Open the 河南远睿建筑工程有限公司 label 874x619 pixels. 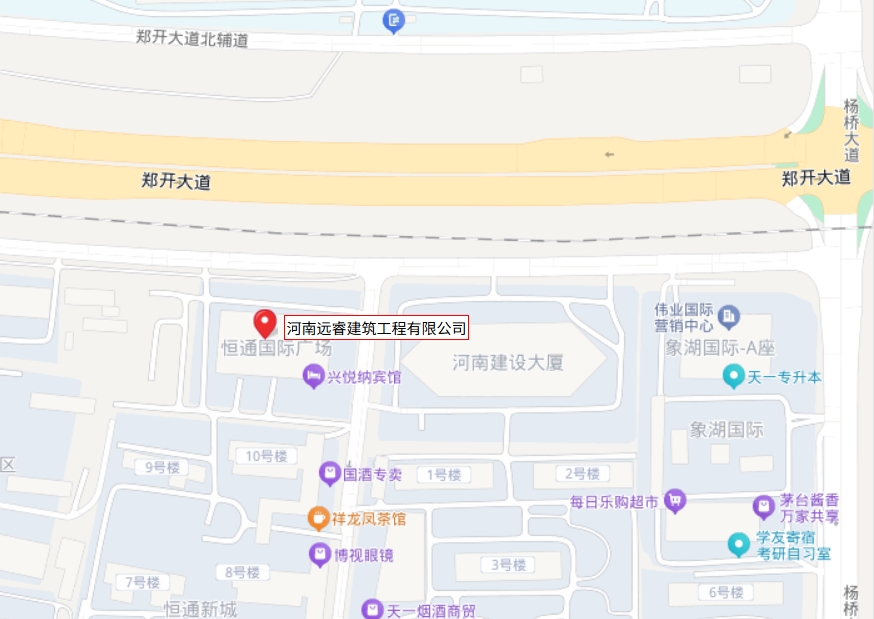(376, 328)
